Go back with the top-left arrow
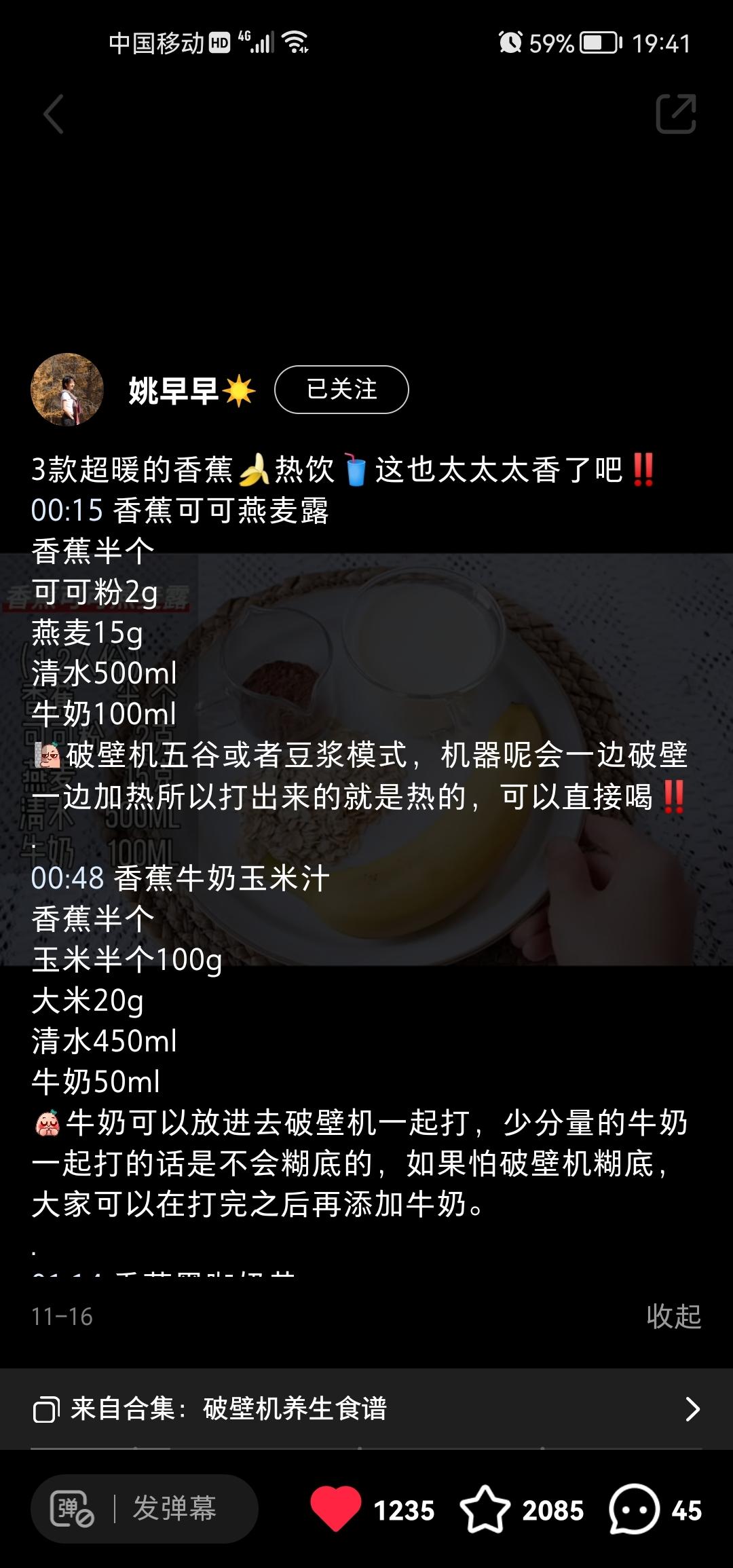This screenshot has width=733, height=1568. 54,113
